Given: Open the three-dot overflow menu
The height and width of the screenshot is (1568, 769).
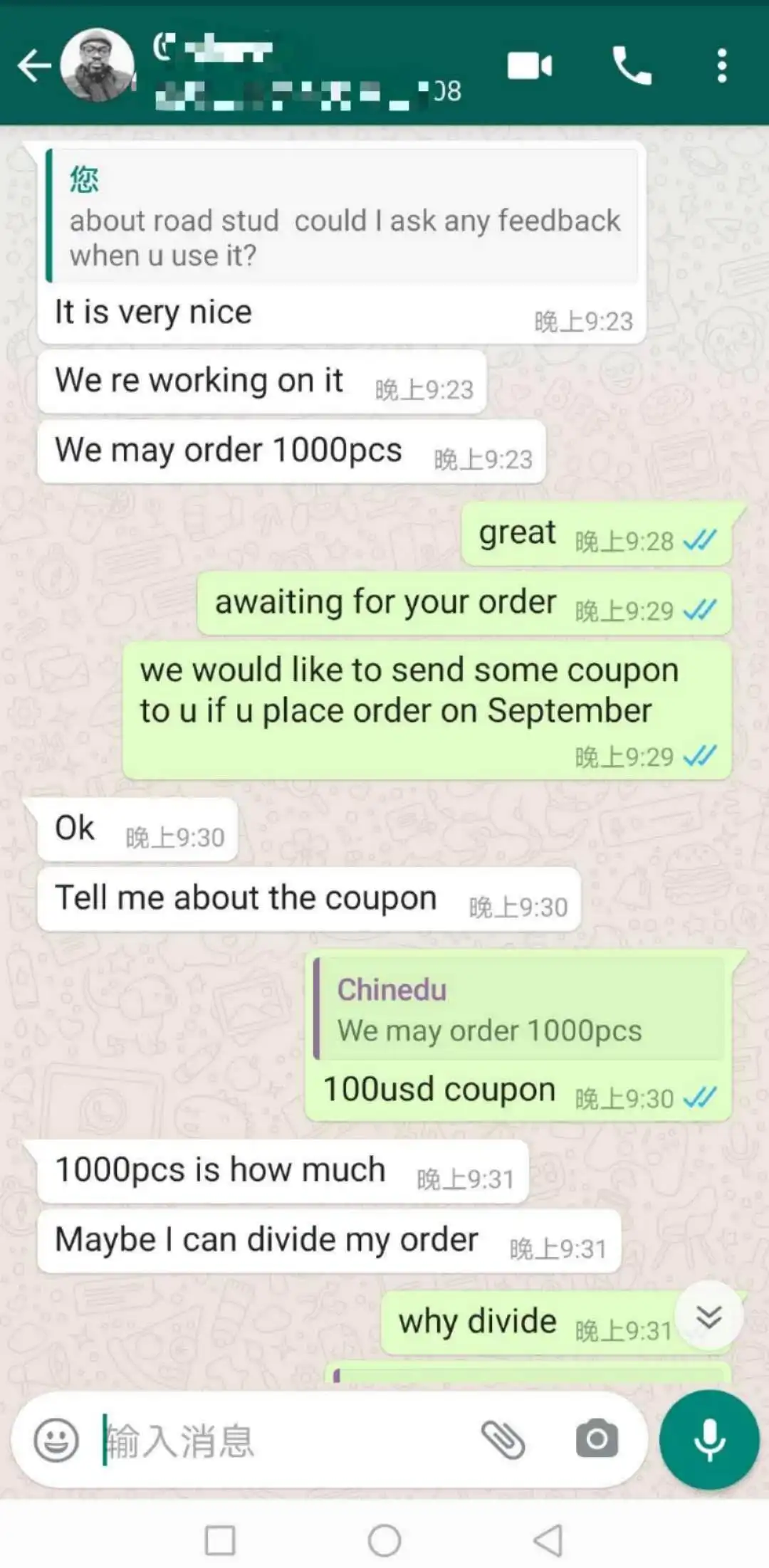Looking at the screenshot, I should click(722, 66).
